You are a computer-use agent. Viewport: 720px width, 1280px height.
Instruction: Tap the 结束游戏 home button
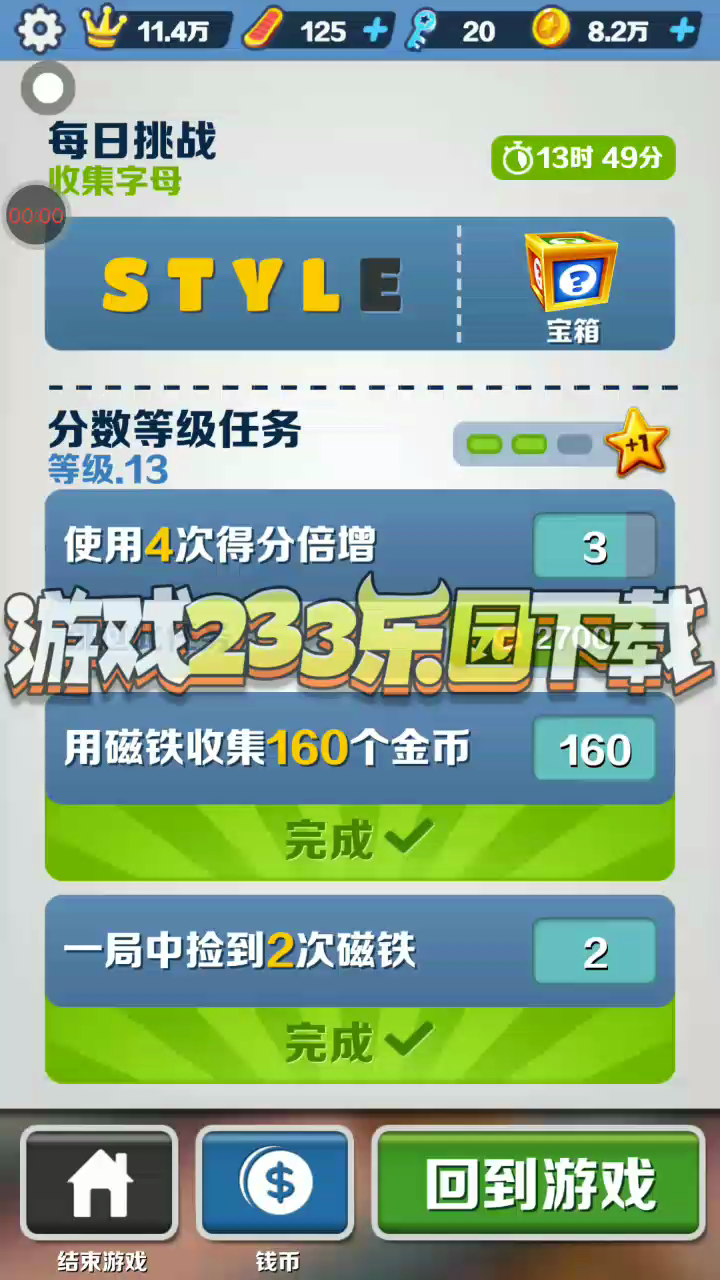click(100, 1183)
